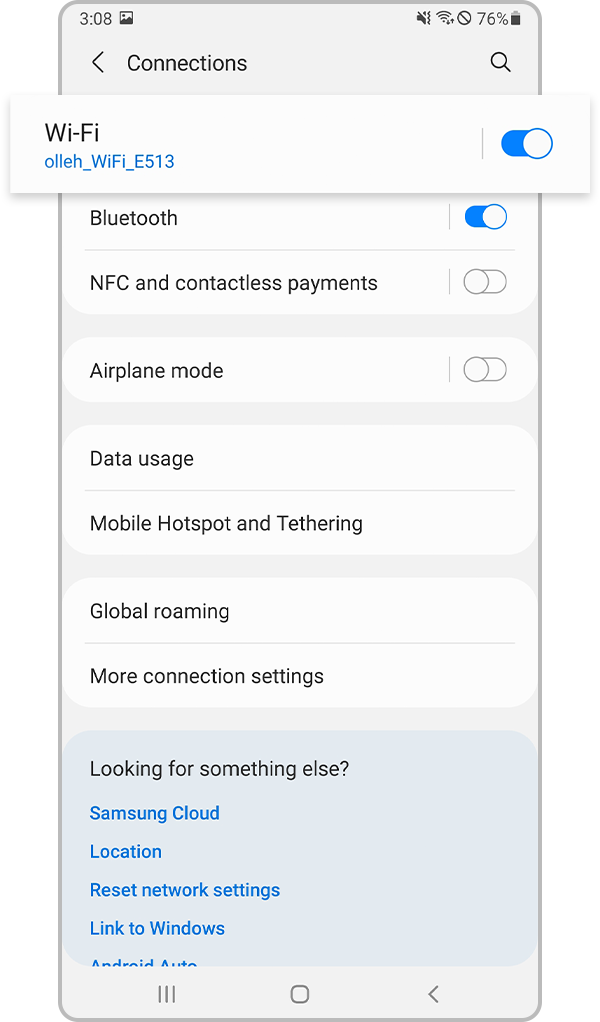Follow the Samsung Cloud link

[x=155, y=813]
